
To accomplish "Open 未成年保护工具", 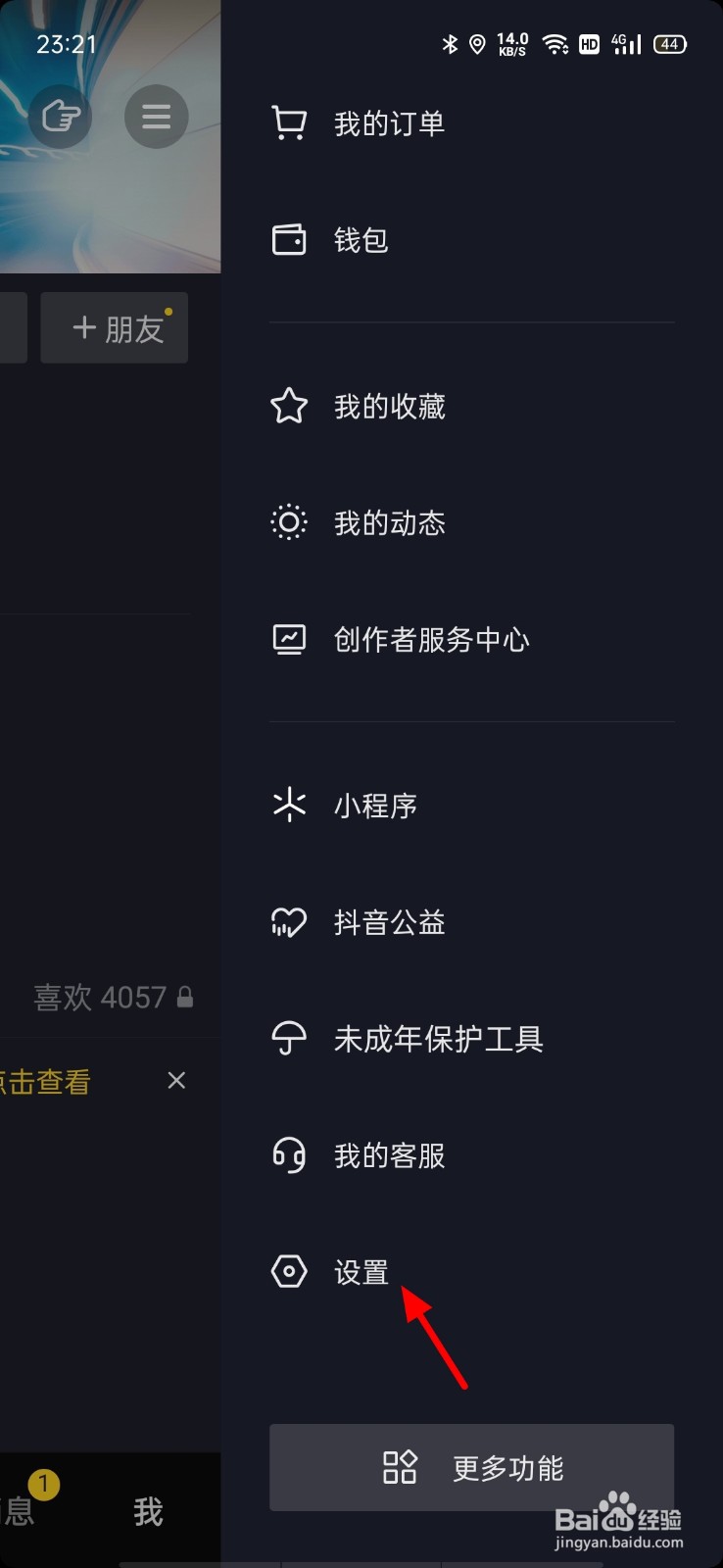I will point(471,1039).
